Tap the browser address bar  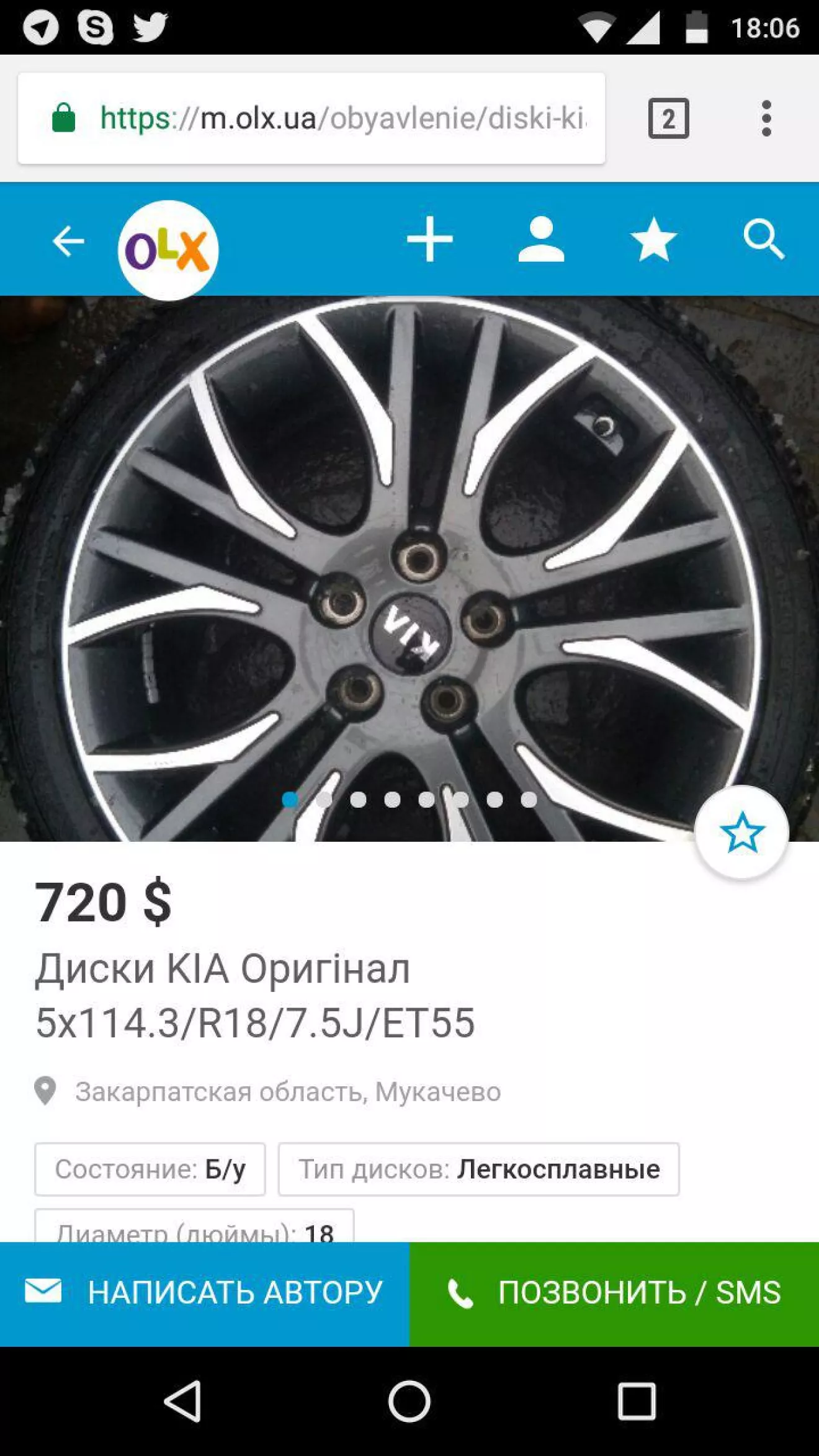pyautogui.click(x=341, y=118)
